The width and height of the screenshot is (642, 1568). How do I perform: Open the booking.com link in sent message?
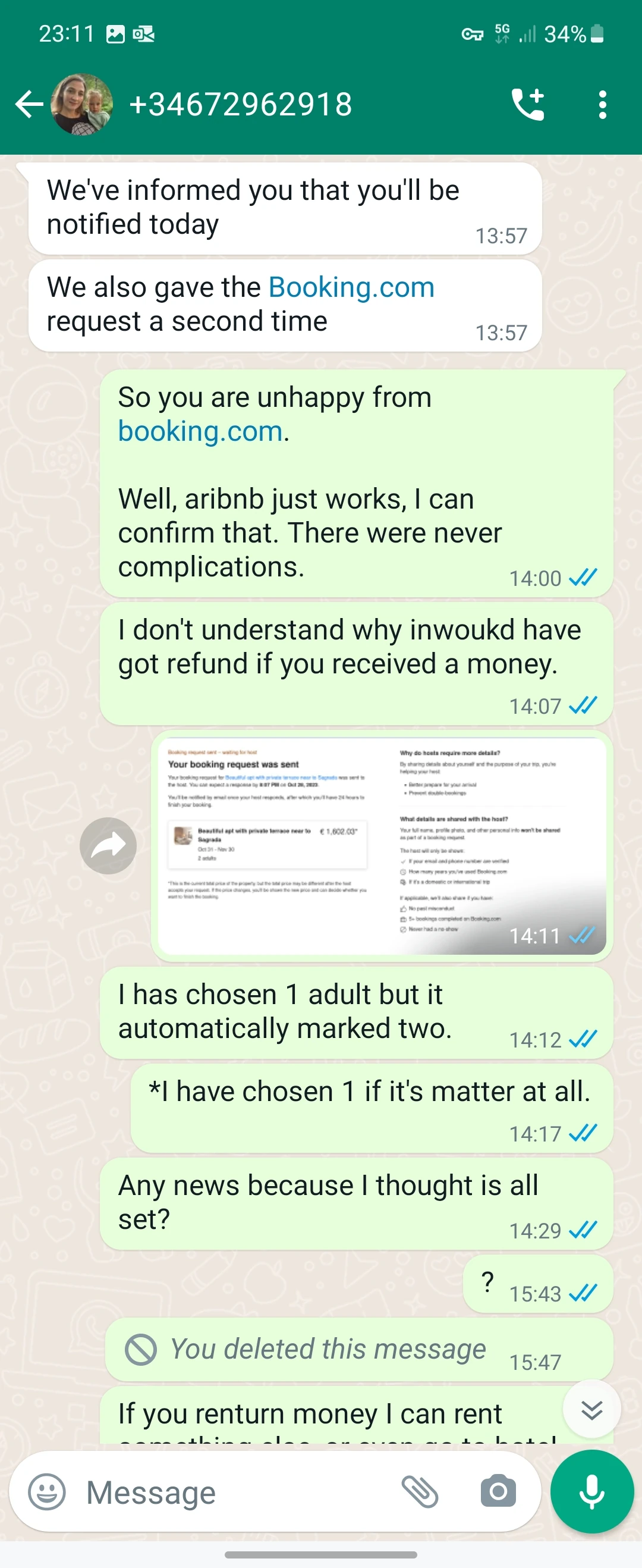200,432
